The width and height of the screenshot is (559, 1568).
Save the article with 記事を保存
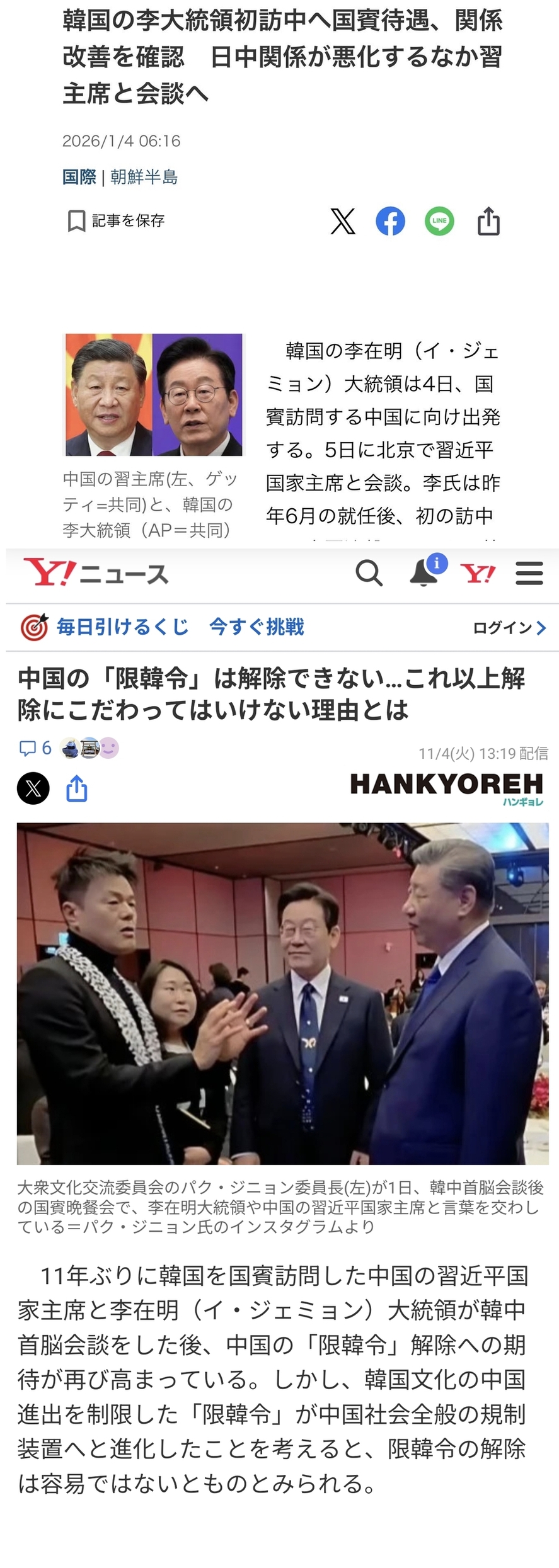(x=117, y=221)
